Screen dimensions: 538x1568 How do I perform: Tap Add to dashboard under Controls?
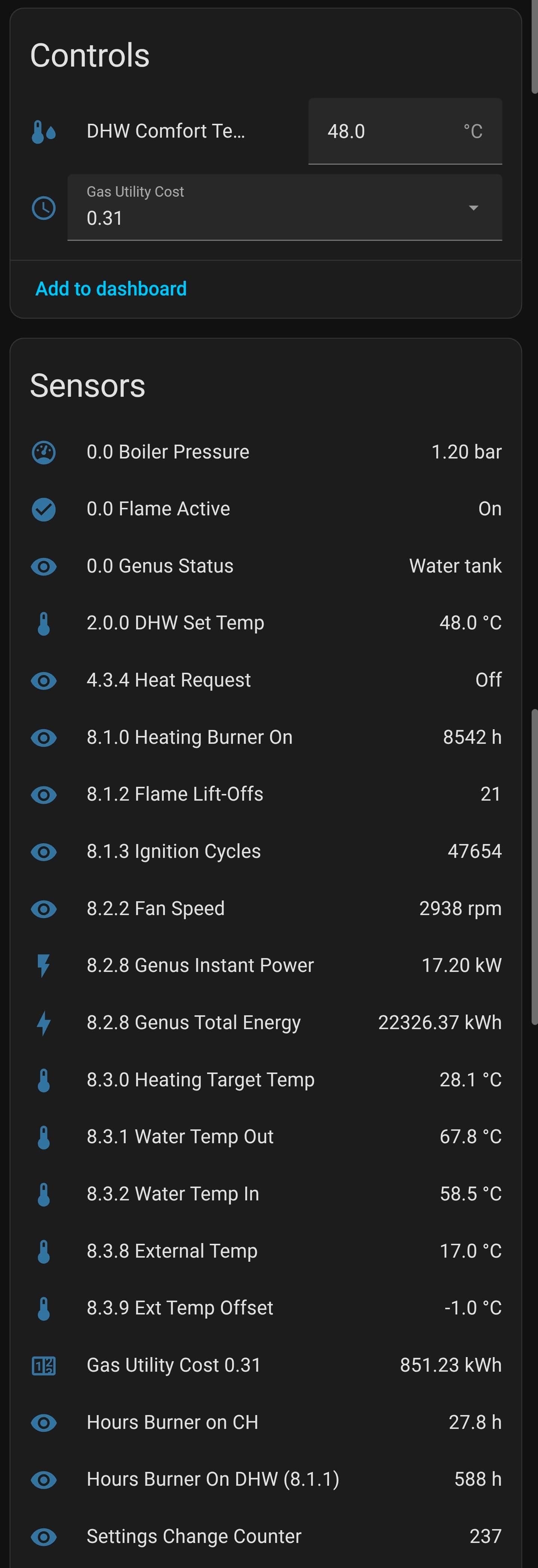click(111, 289)
